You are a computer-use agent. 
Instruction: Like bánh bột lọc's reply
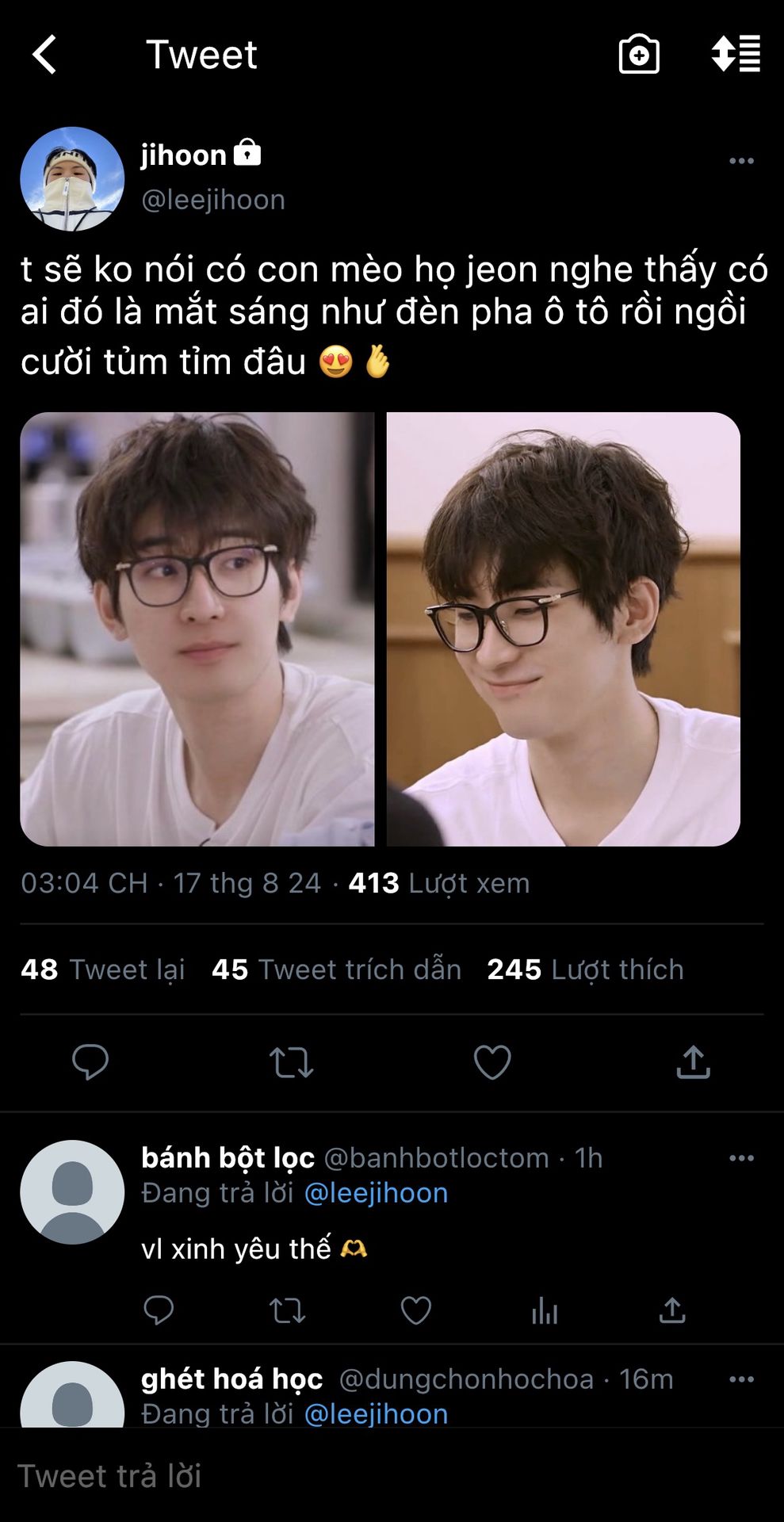415,1310
